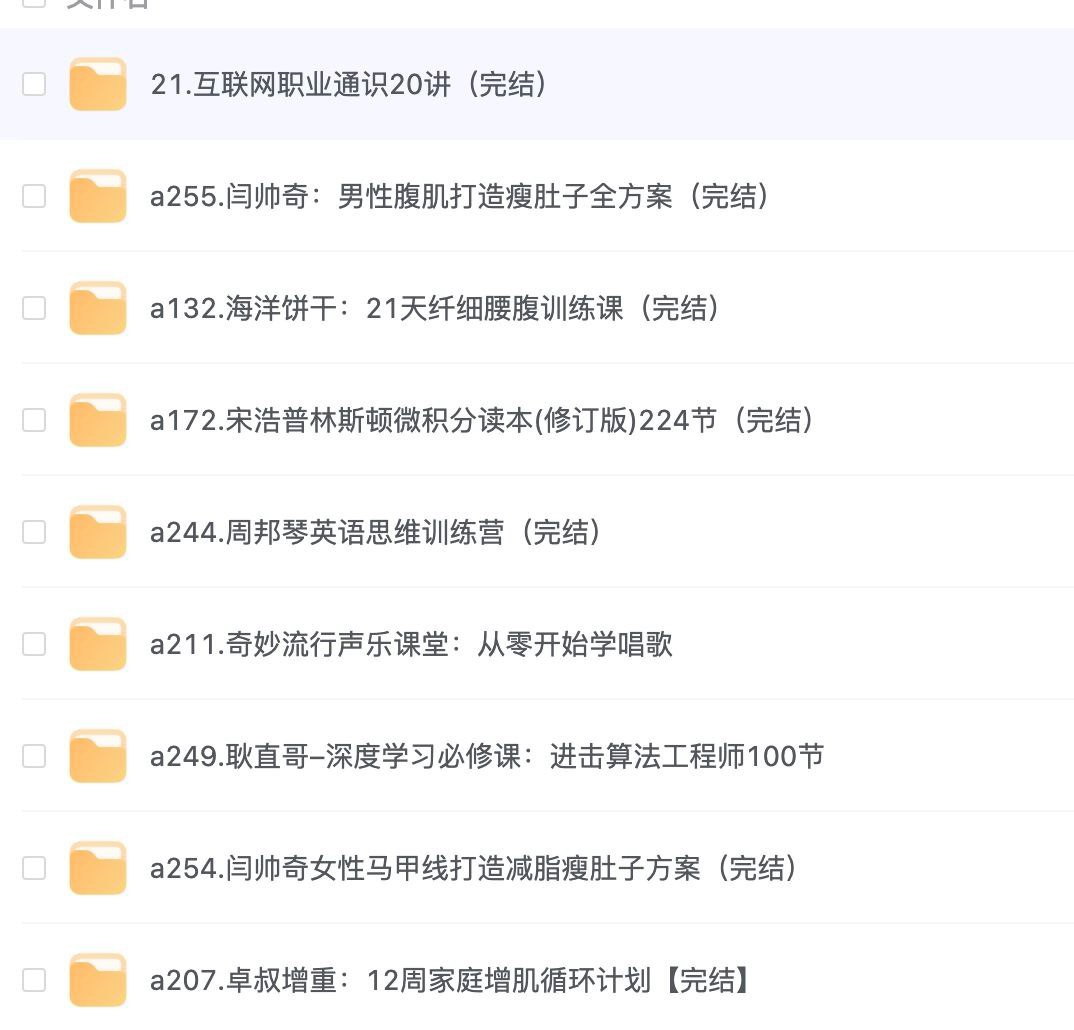Open the folder 21.互联网职业通识20讲
The width and height of the screenshot is (1074, 1030).
(349, 85)
